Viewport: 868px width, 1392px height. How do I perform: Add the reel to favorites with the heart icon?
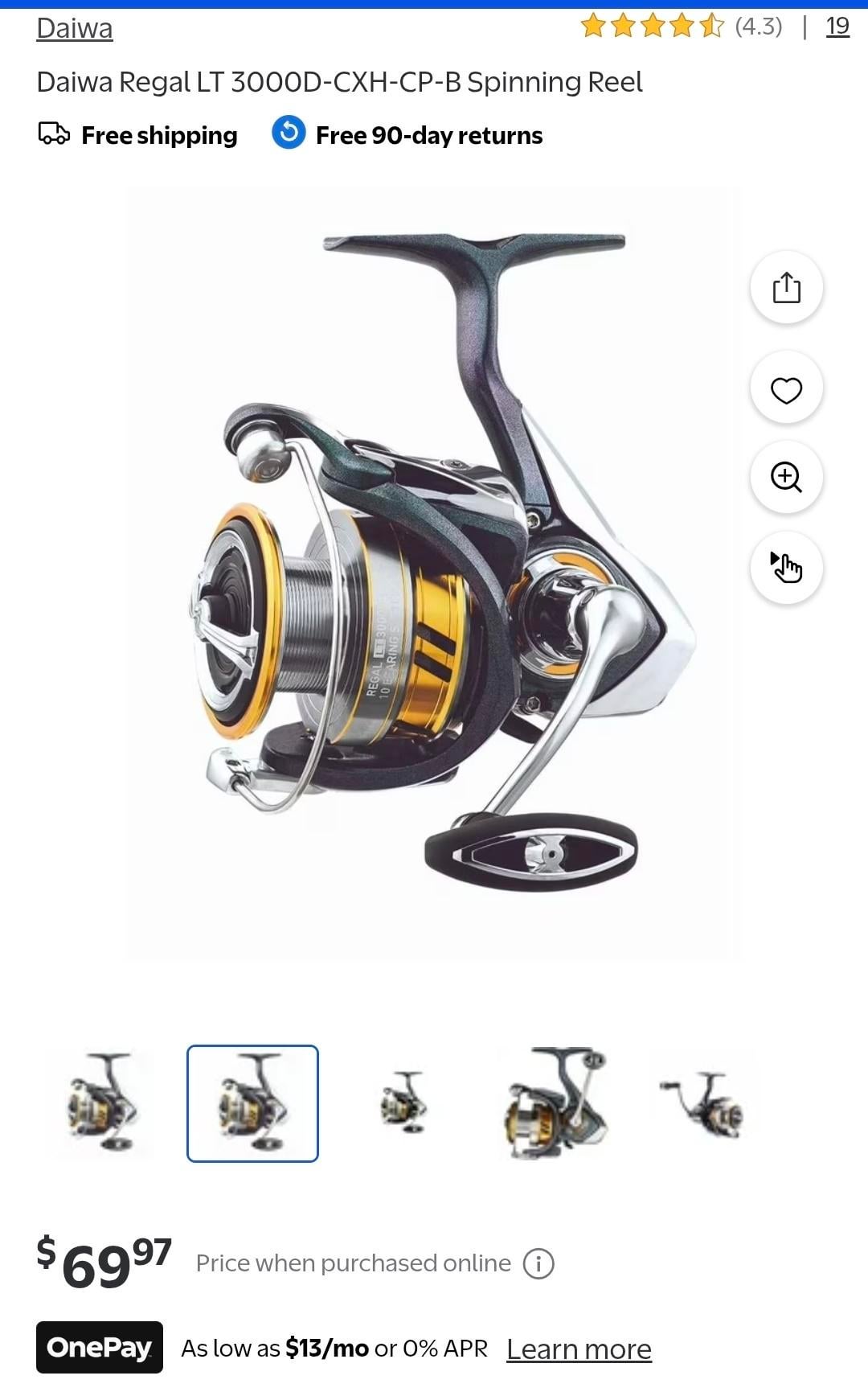(786, 390)
